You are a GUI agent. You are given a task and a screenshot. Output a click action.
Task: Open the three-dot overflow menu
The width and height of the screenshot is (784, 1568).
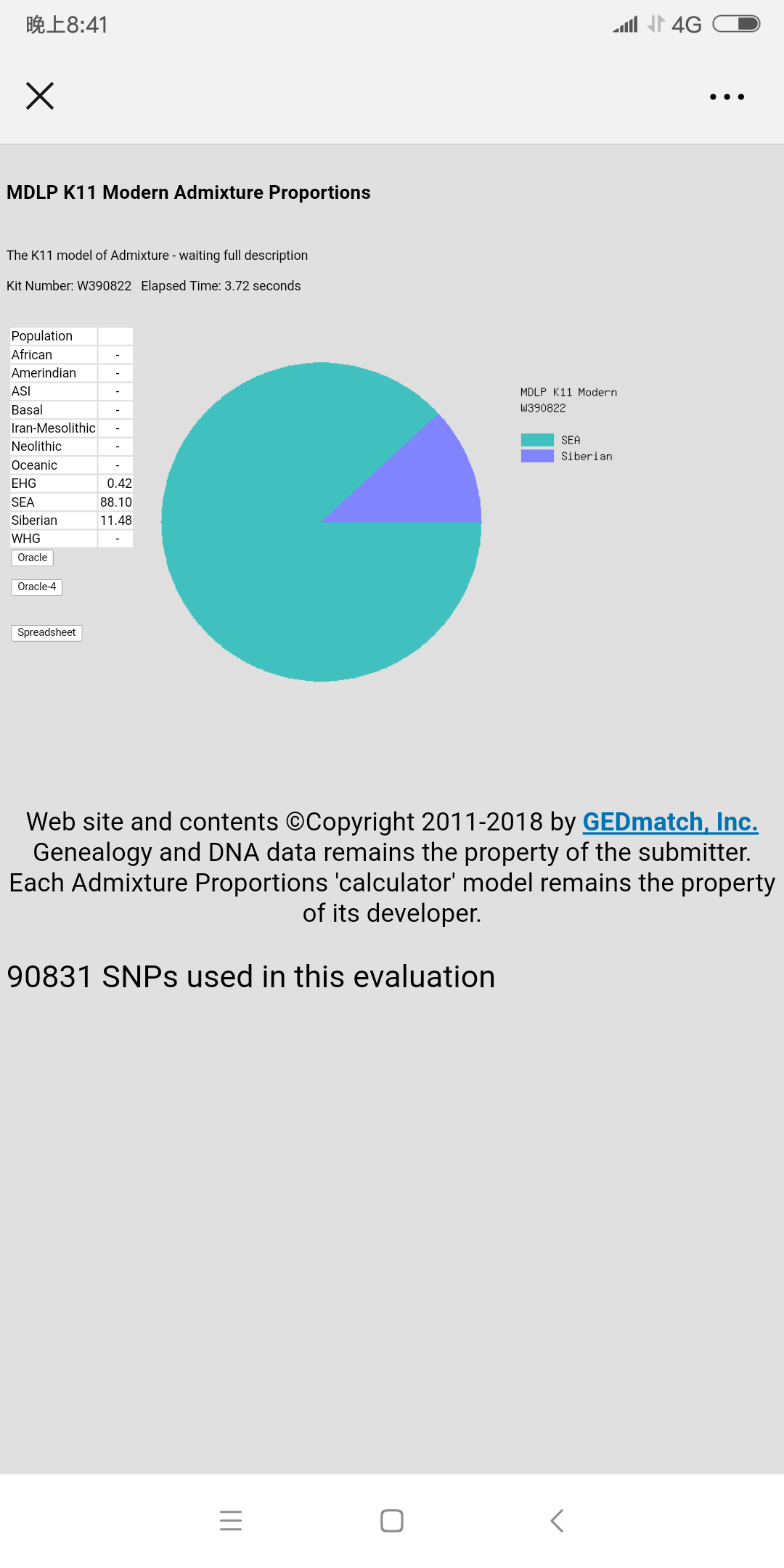tap(727, 97)
